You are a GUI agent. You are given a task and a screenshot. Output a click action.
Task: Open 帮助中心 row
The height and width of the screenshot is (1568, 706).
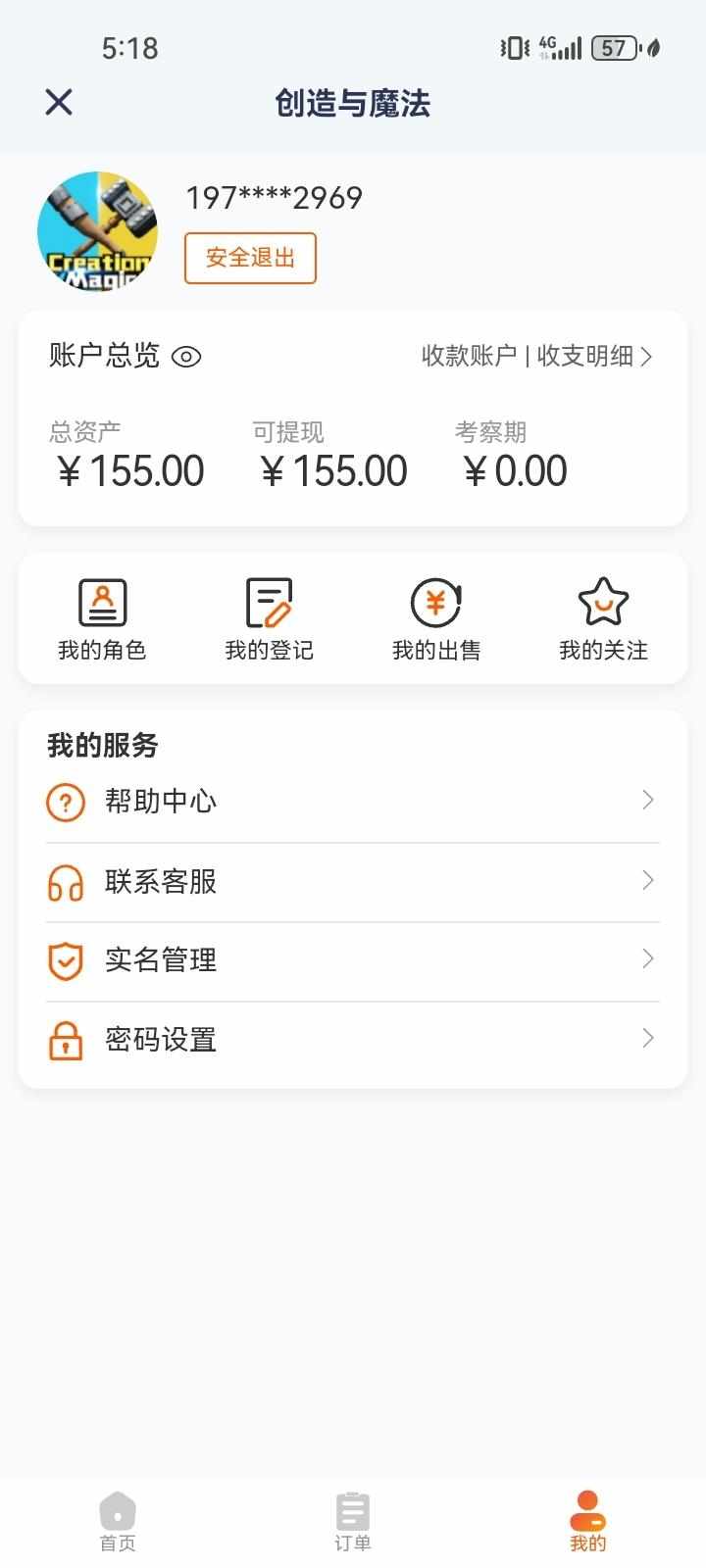pyautogui.click(x=353, y=802)
